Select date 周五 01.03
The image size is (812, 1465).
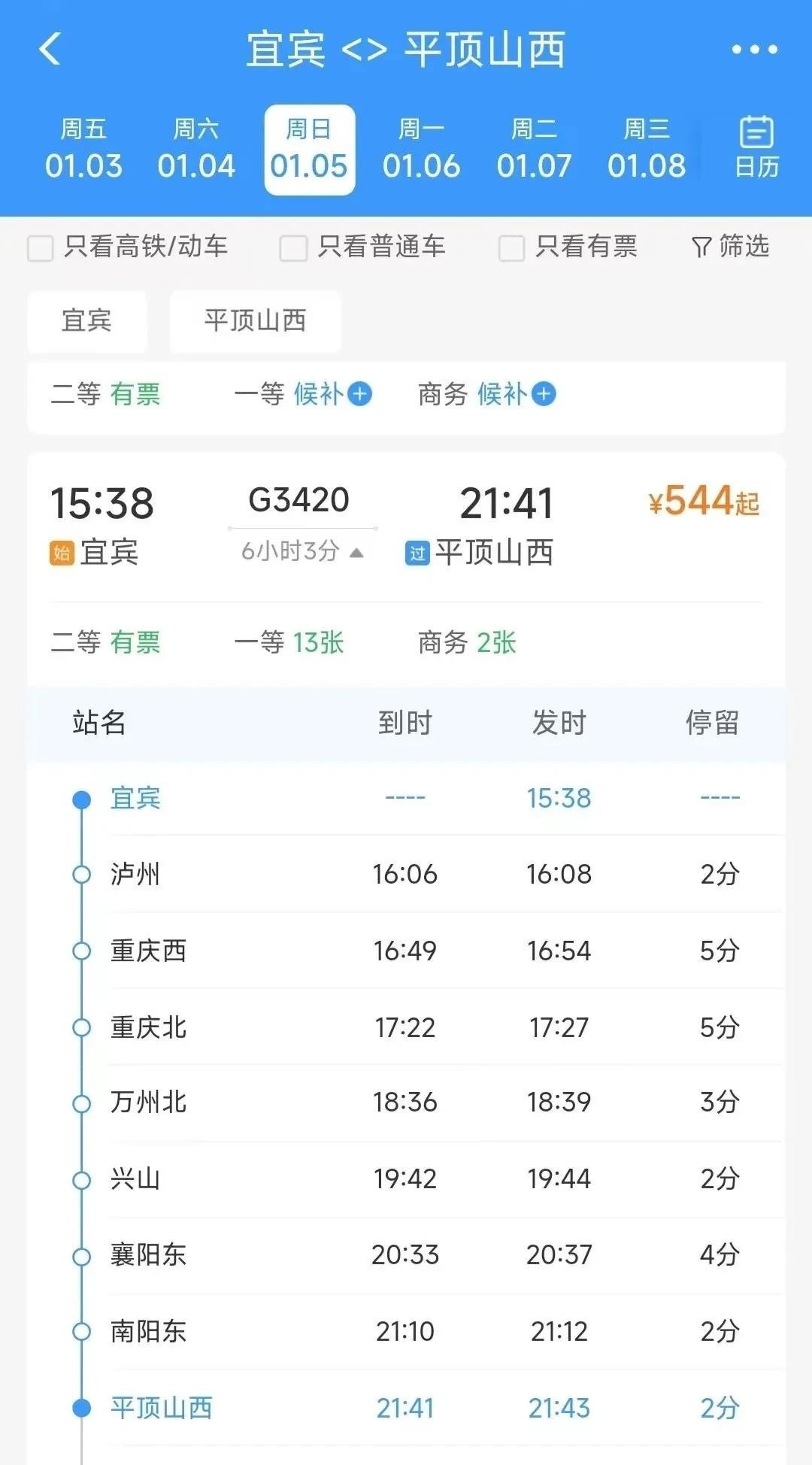tap(83, 150)
